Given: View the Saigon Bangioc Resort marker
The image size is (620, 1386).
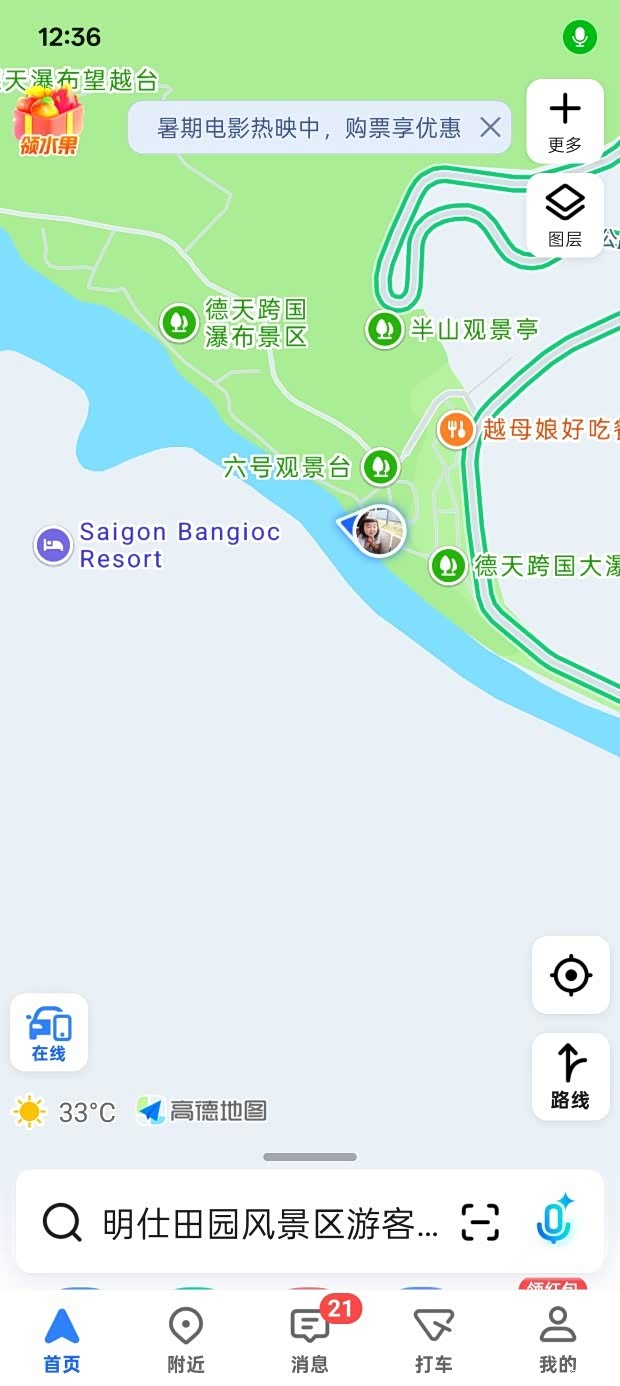Looking at the screenshot, I should 53,545.
